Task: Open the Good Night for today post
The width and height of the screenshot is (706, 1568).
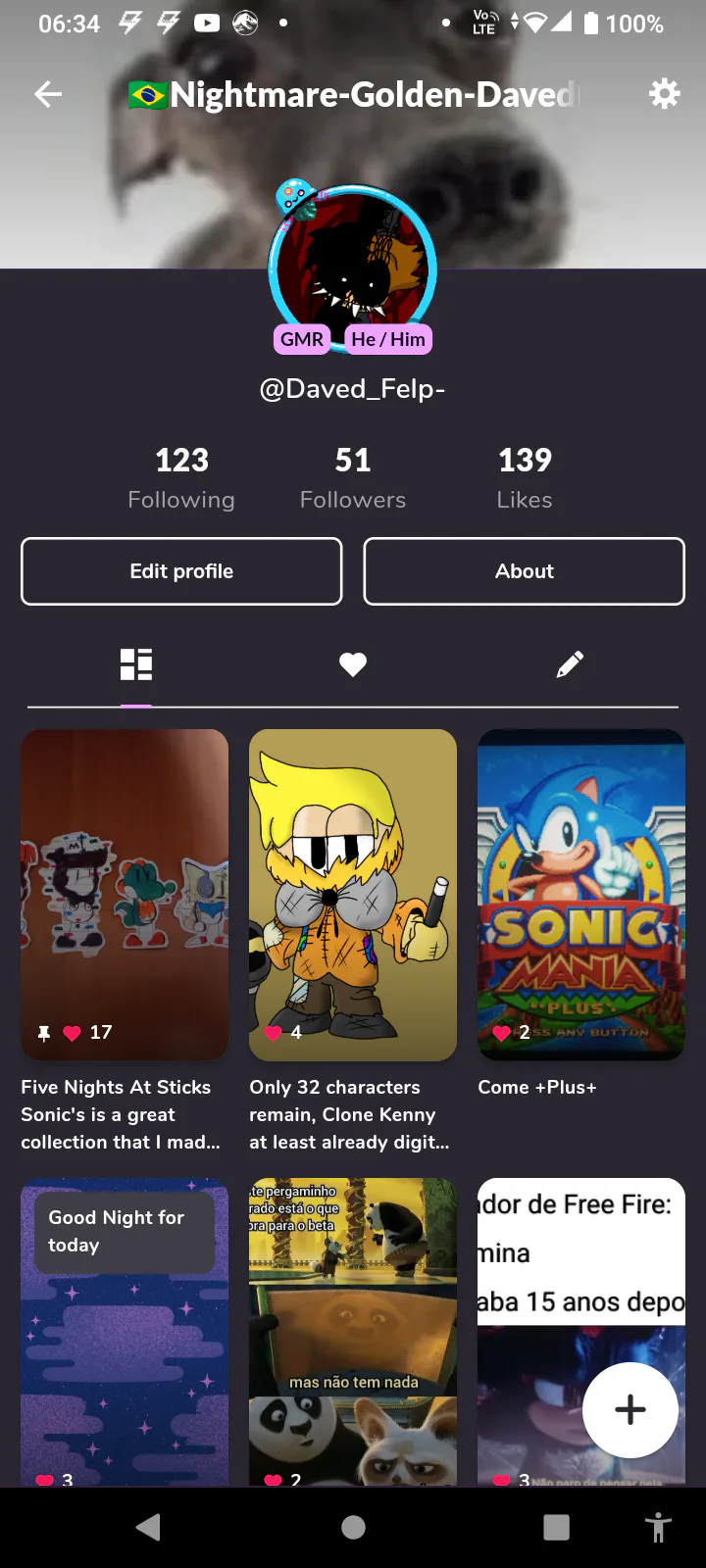Action: tap(125, 1333)
